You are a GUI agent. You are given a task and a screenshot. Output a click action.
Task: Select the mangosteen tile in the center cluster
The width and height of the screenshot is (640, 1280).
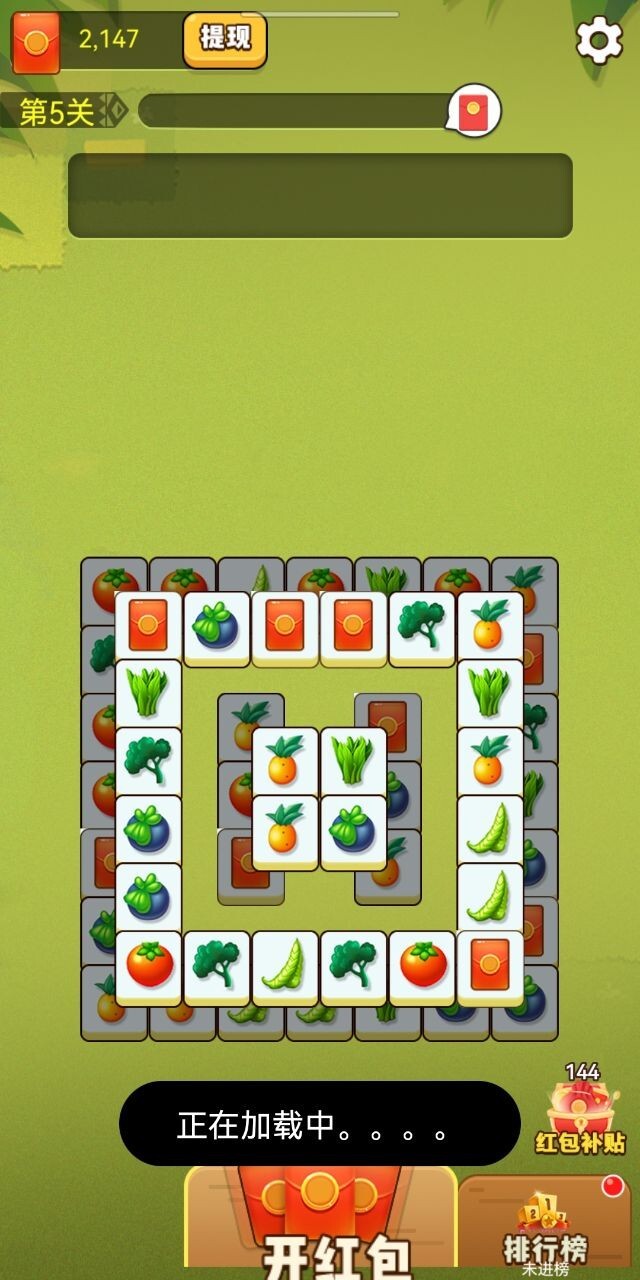(x=353, y=830)
